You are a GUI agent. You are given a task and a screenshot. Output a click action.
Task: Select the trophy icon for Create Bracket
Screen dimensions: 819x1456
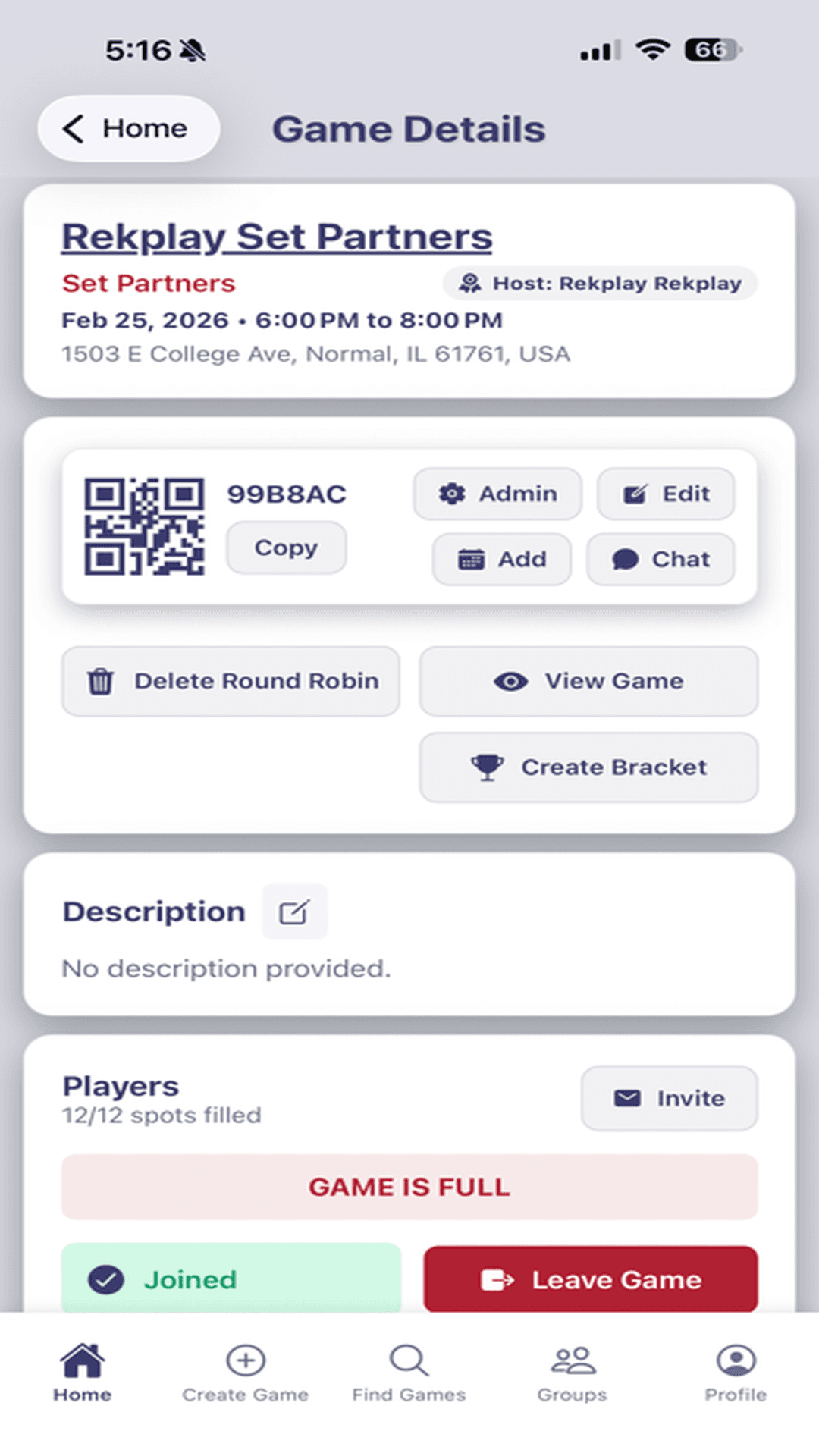(x=487, y=767)
